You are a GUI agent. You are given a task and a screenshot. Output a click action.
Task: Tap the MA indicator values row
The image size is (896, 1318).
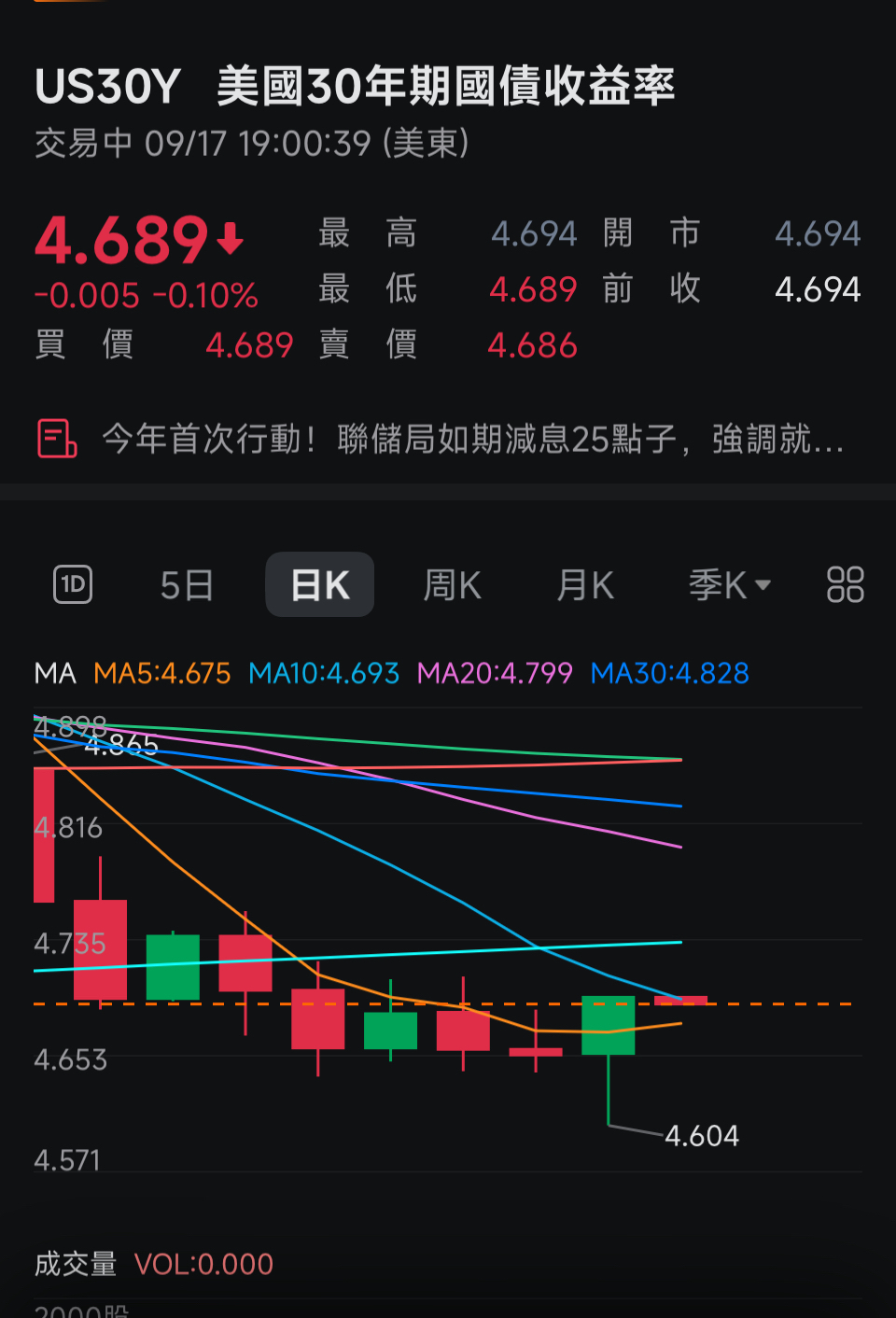[392, 673]
